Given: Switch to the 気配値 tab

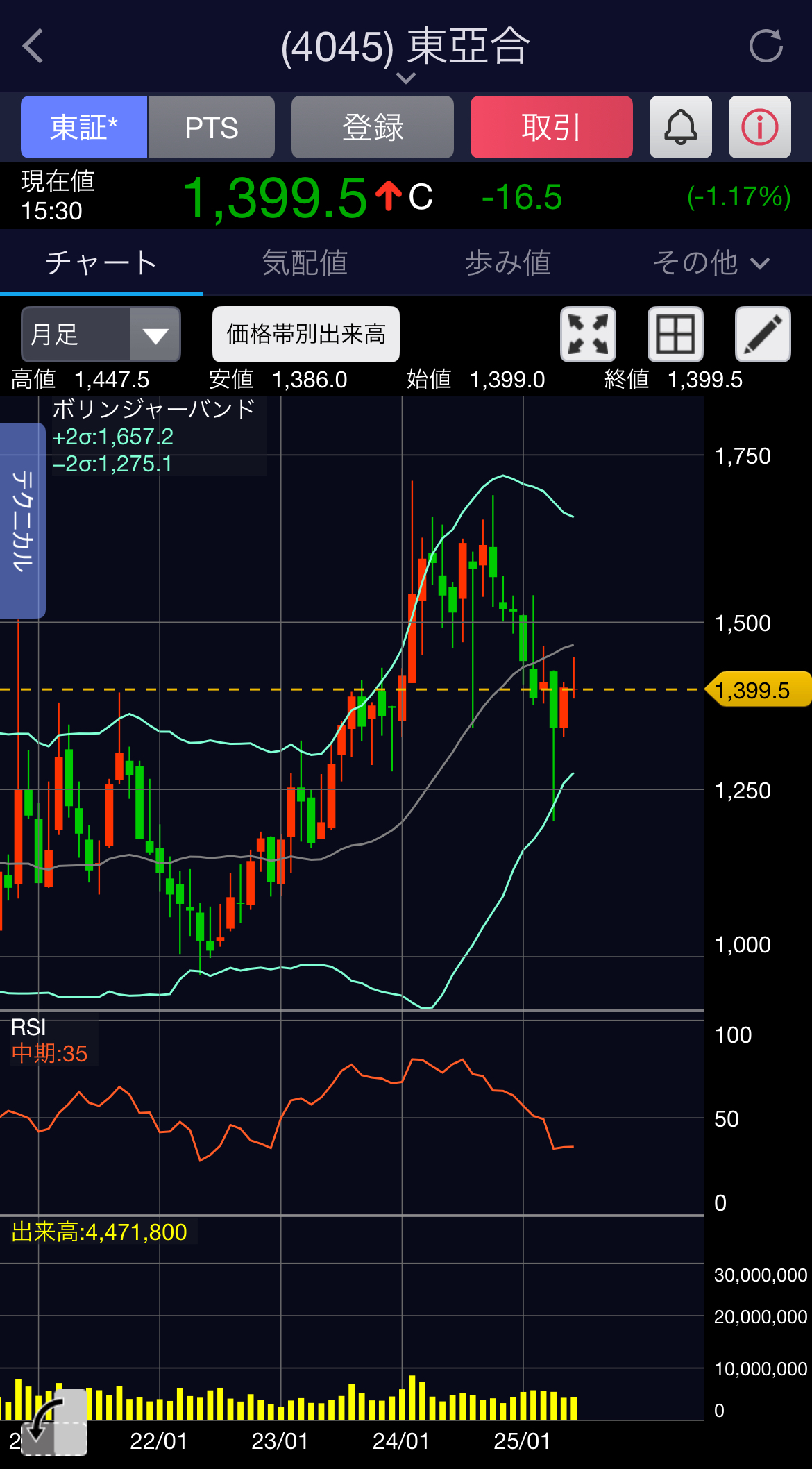Looking at the screenshot, I should pyautogui.click(x=305, y=263).
